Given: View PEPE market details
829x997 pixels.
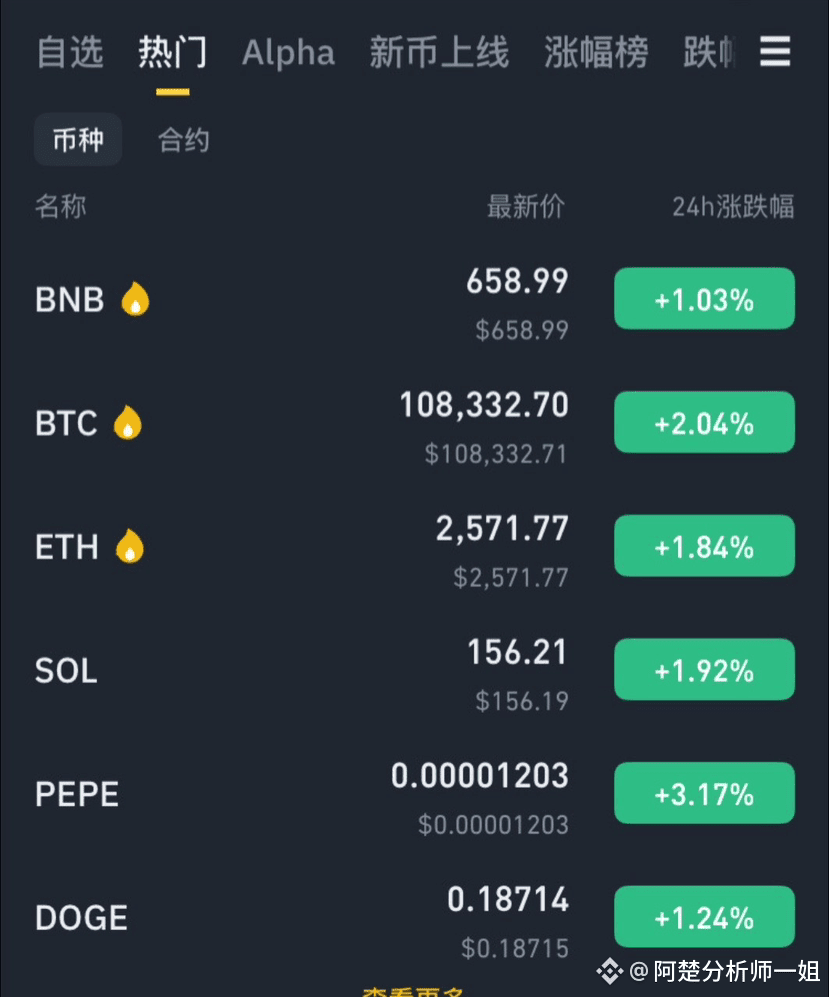Looking at the screenshot, I should pyautogui.click(x=414, y=794).
